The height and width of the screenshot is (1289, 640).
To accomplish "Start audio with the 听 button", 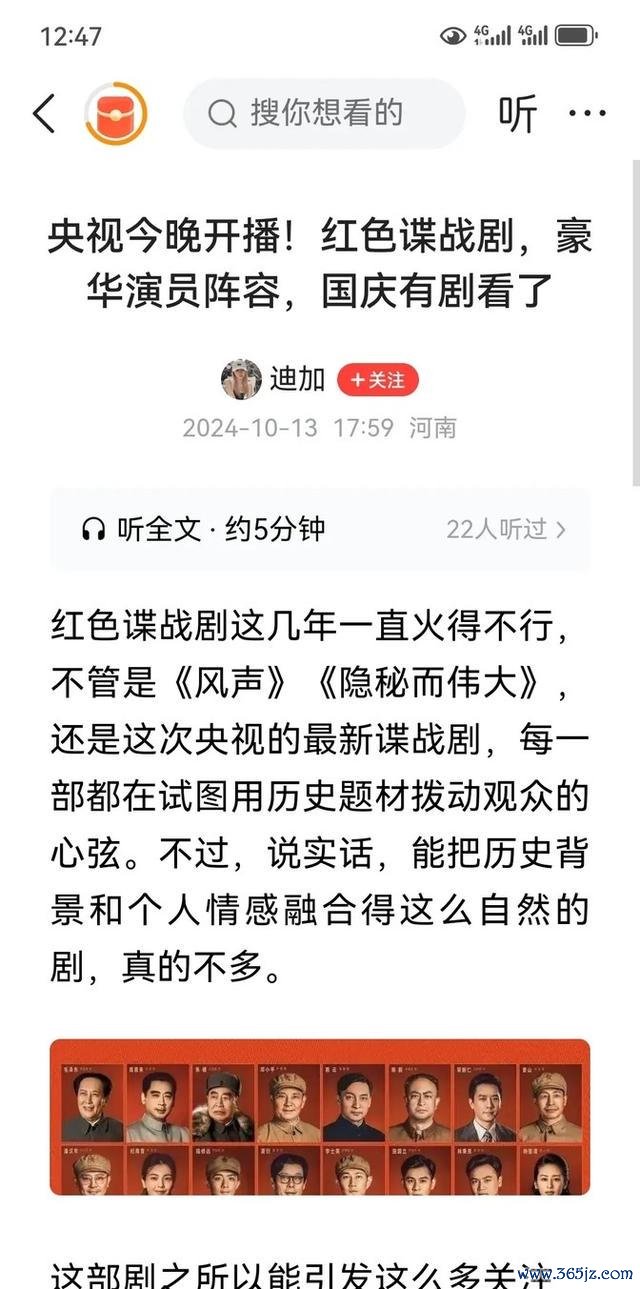I will pos(517,114).
